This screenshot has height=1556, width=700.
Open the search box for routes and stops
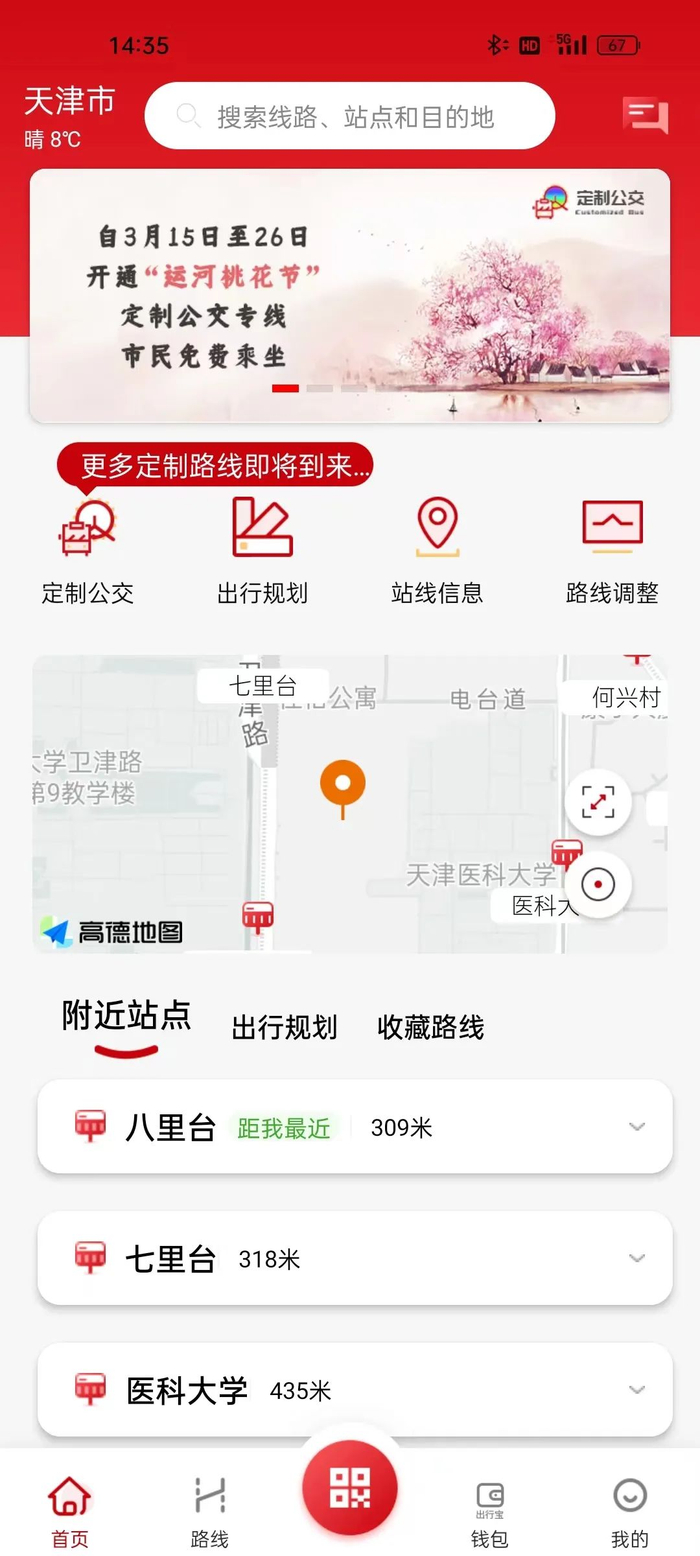(350, 116)
